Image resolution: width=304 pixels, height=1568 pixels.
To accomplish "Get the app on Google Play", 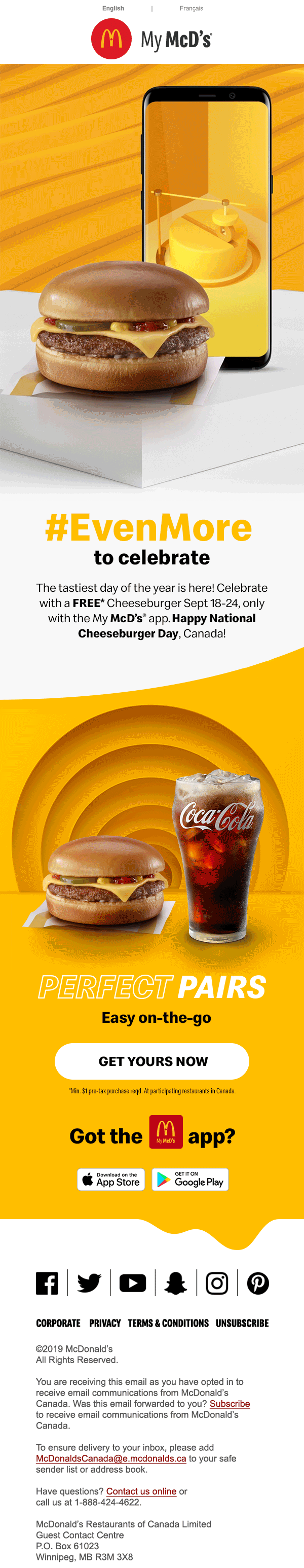I will point(191,1179).
